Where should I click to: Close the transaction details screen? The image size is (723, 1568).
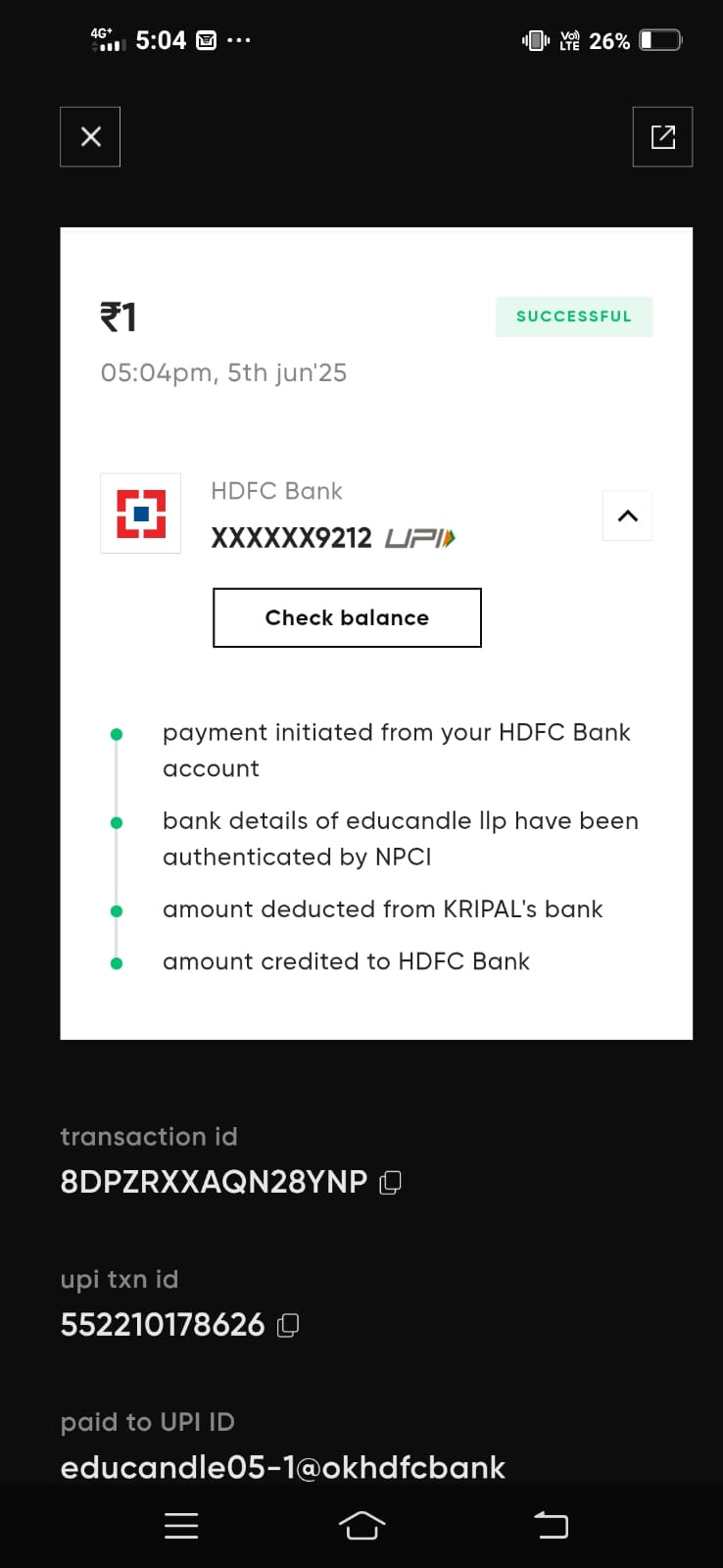point(90,136)
